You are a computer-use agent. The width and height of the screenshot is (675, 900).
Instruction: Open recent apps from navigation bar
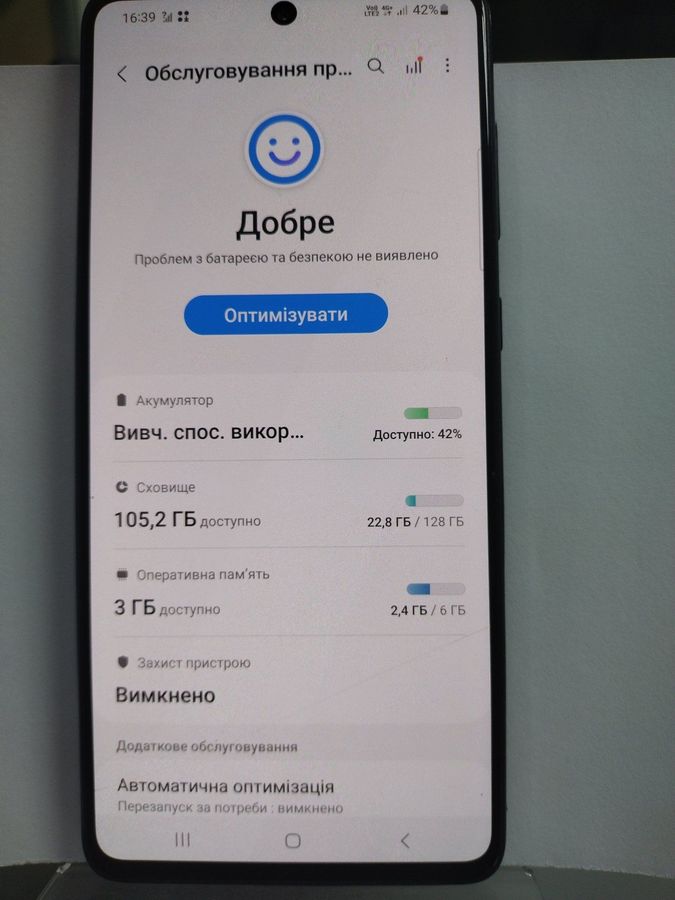tap(182, 841)
